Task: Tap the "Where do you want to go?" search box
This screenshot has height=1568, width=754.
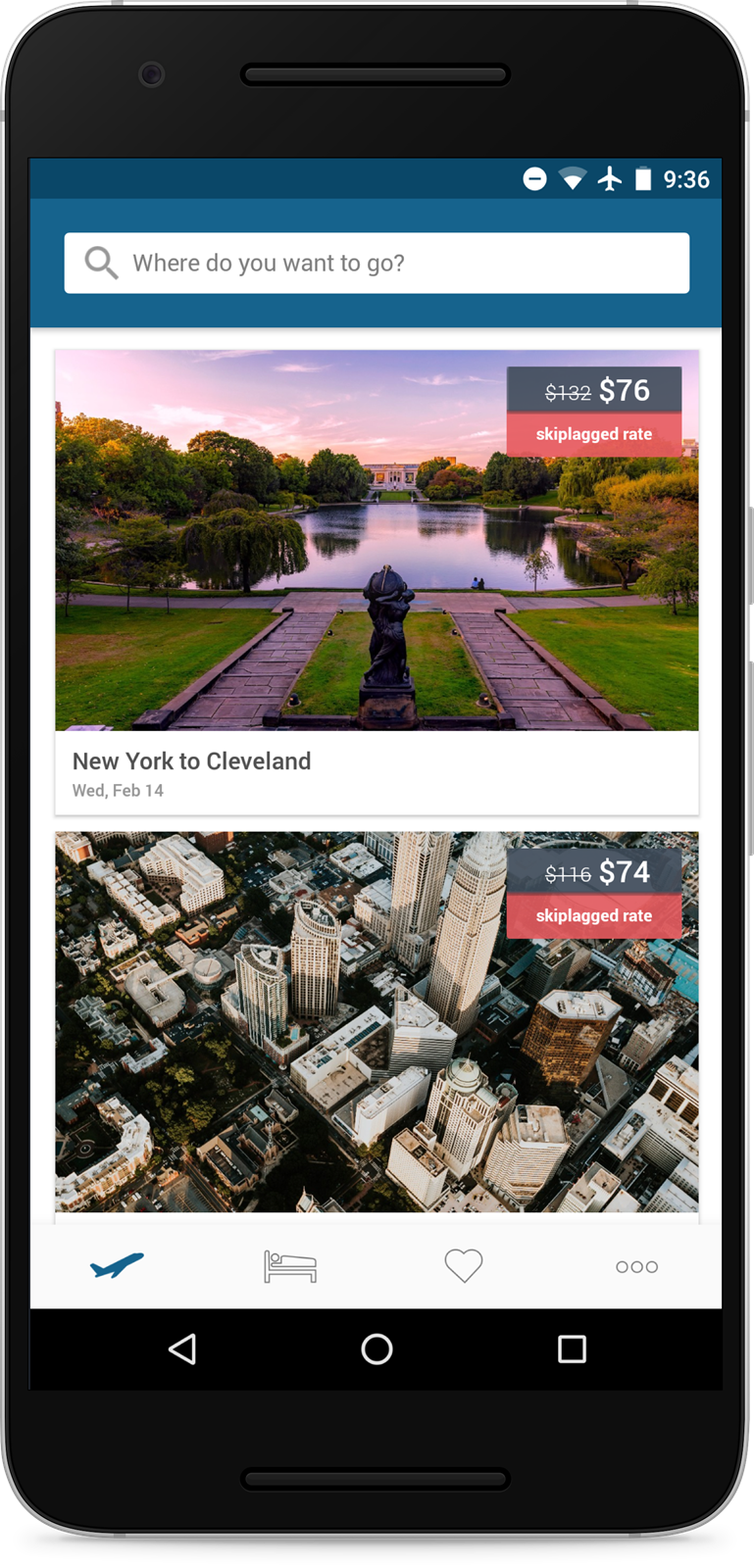Action: click(x=377, y=263)
